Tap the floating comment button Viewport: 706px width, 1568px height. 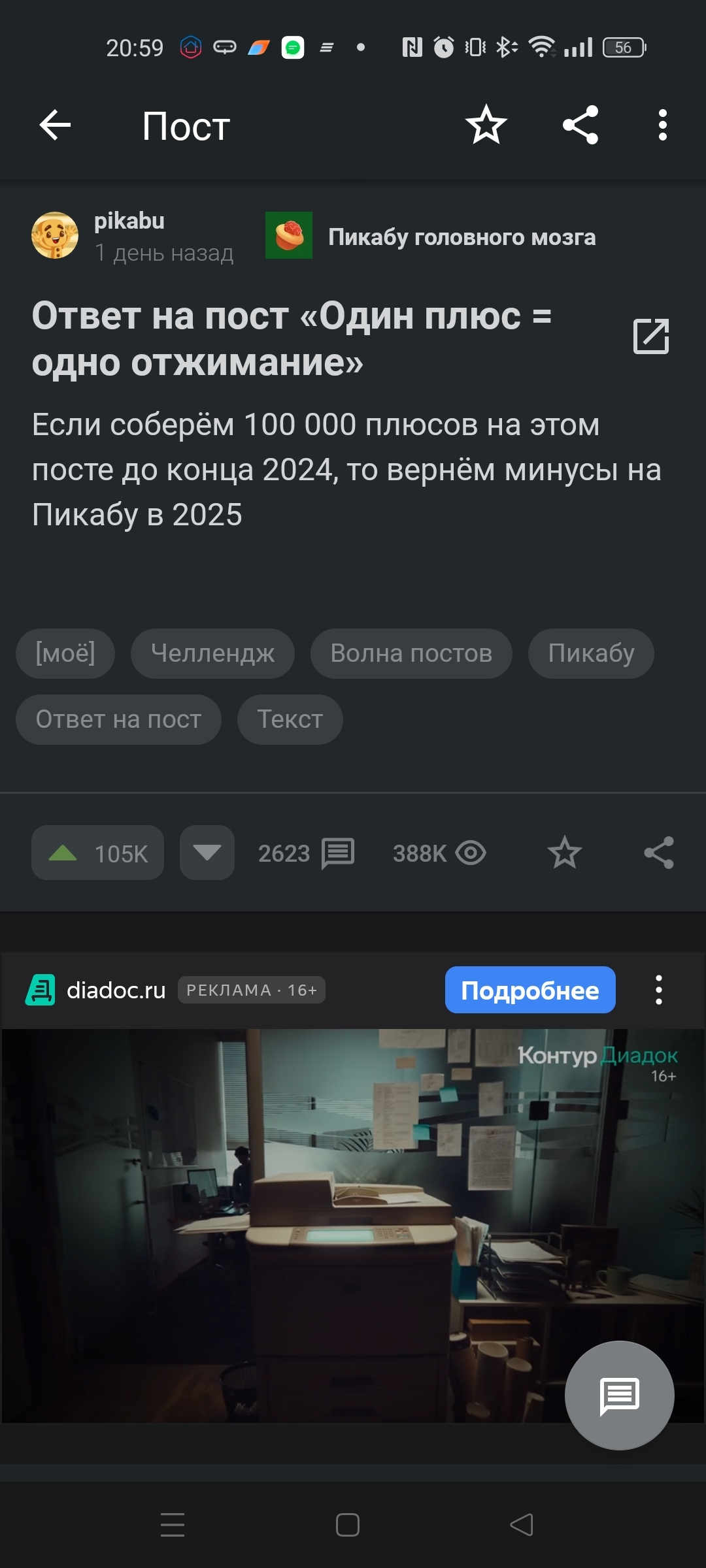point(620,1396)
